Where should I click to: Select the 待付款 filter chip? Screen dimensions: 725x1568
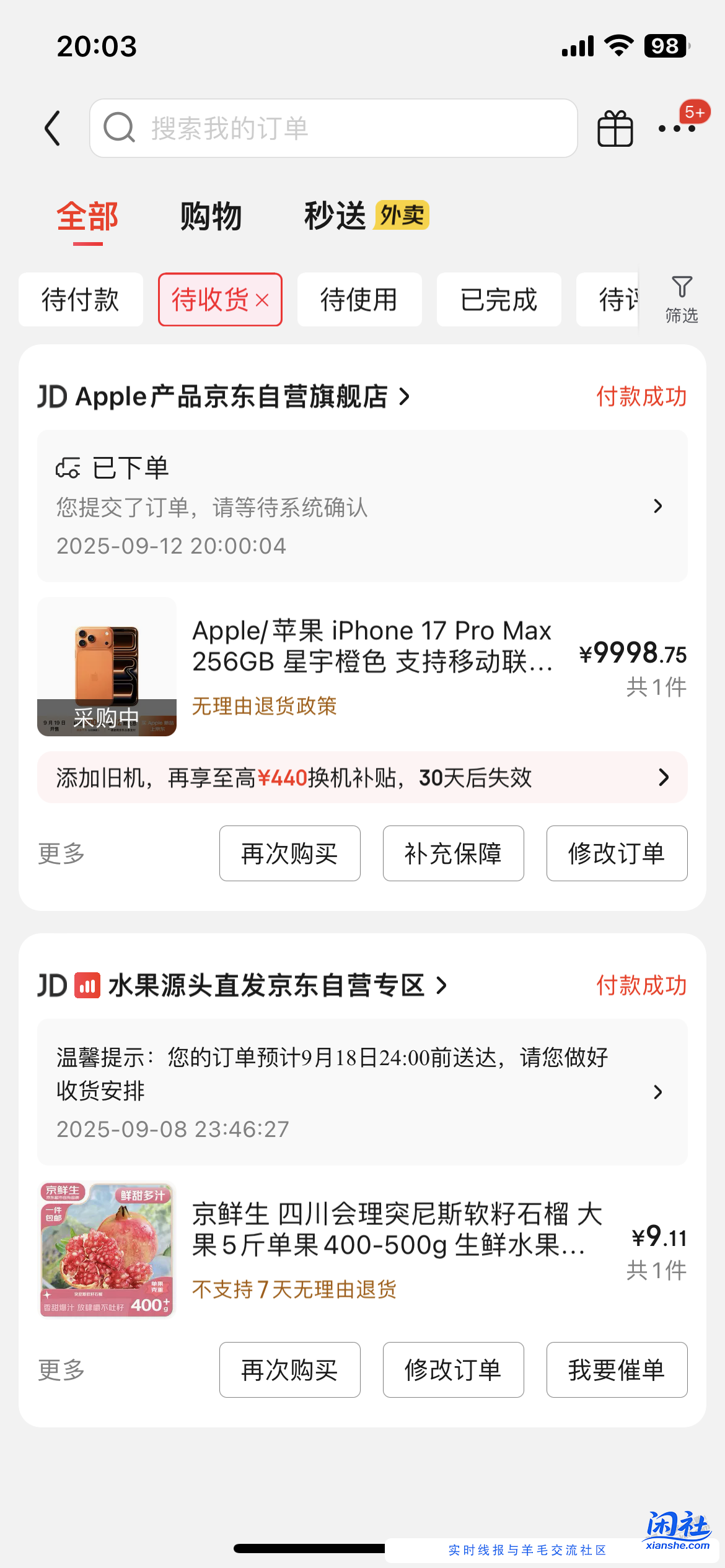(81, 300)
